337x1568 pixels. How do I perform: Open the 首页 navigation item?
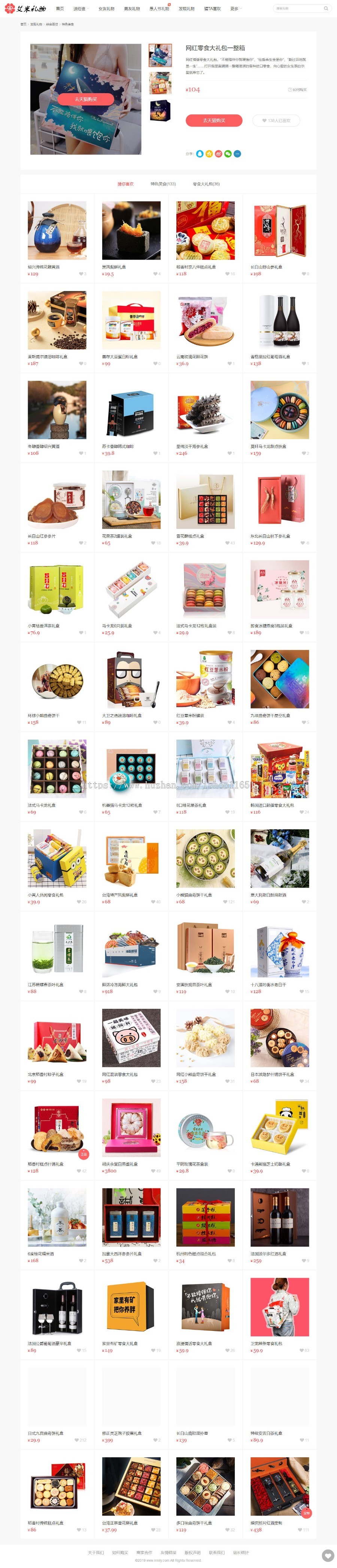click(x=60, y=9)
